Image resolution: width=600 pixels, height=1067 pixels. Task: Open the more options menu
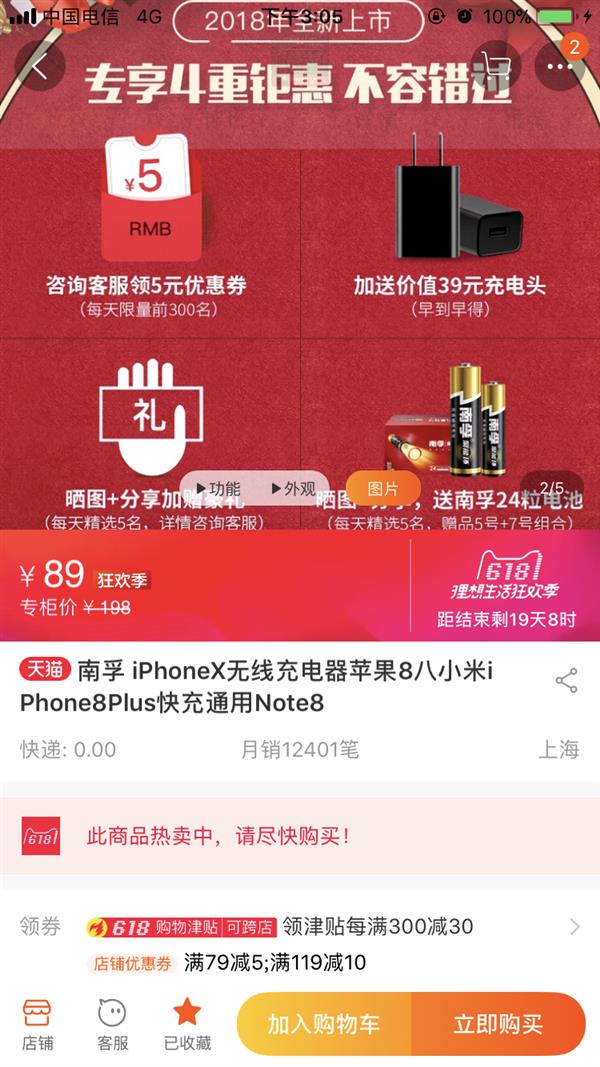pos(559,67)
